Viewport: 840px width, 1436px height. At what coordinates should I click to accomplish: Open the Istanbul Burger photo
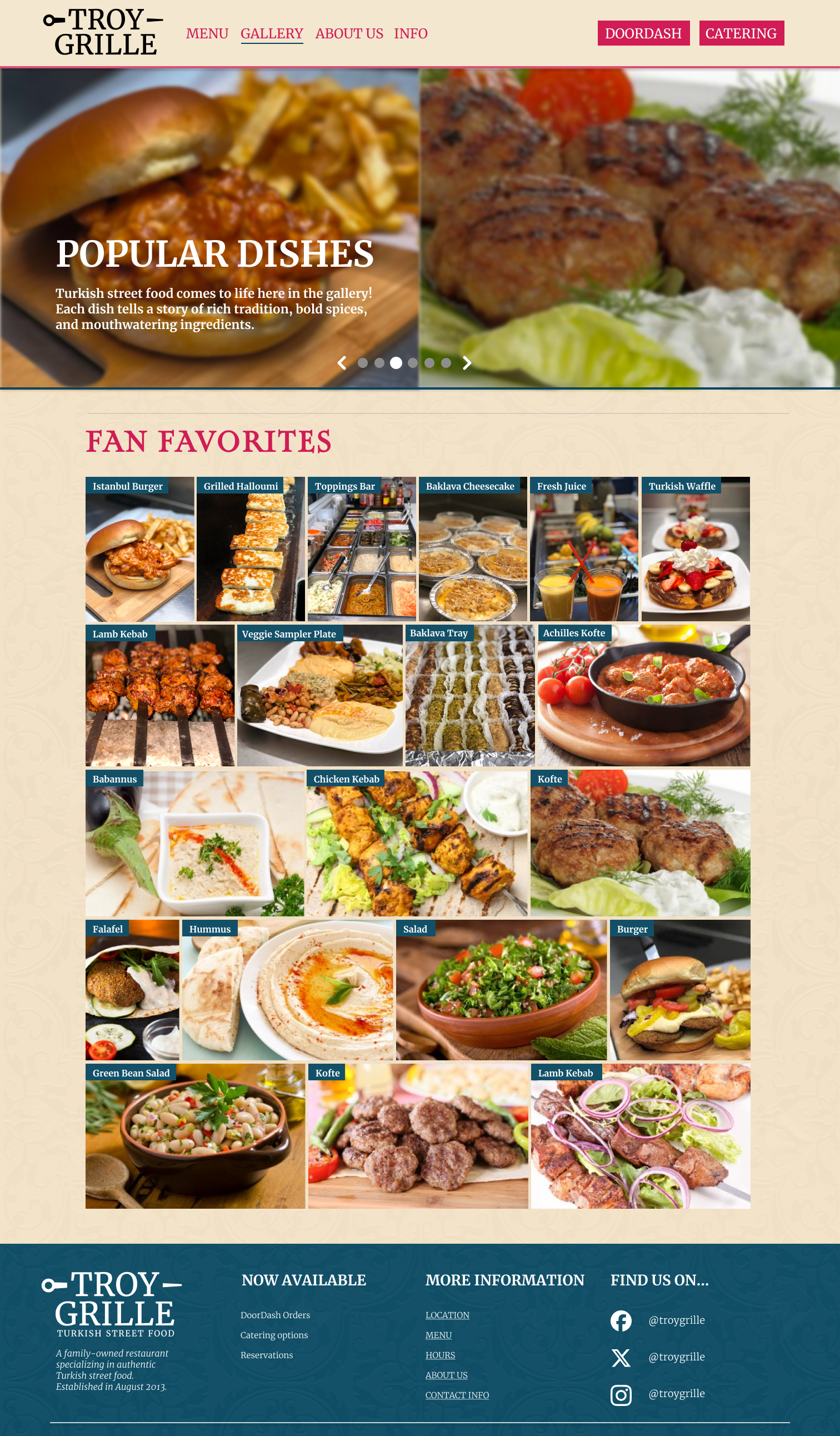click(139, 549)
